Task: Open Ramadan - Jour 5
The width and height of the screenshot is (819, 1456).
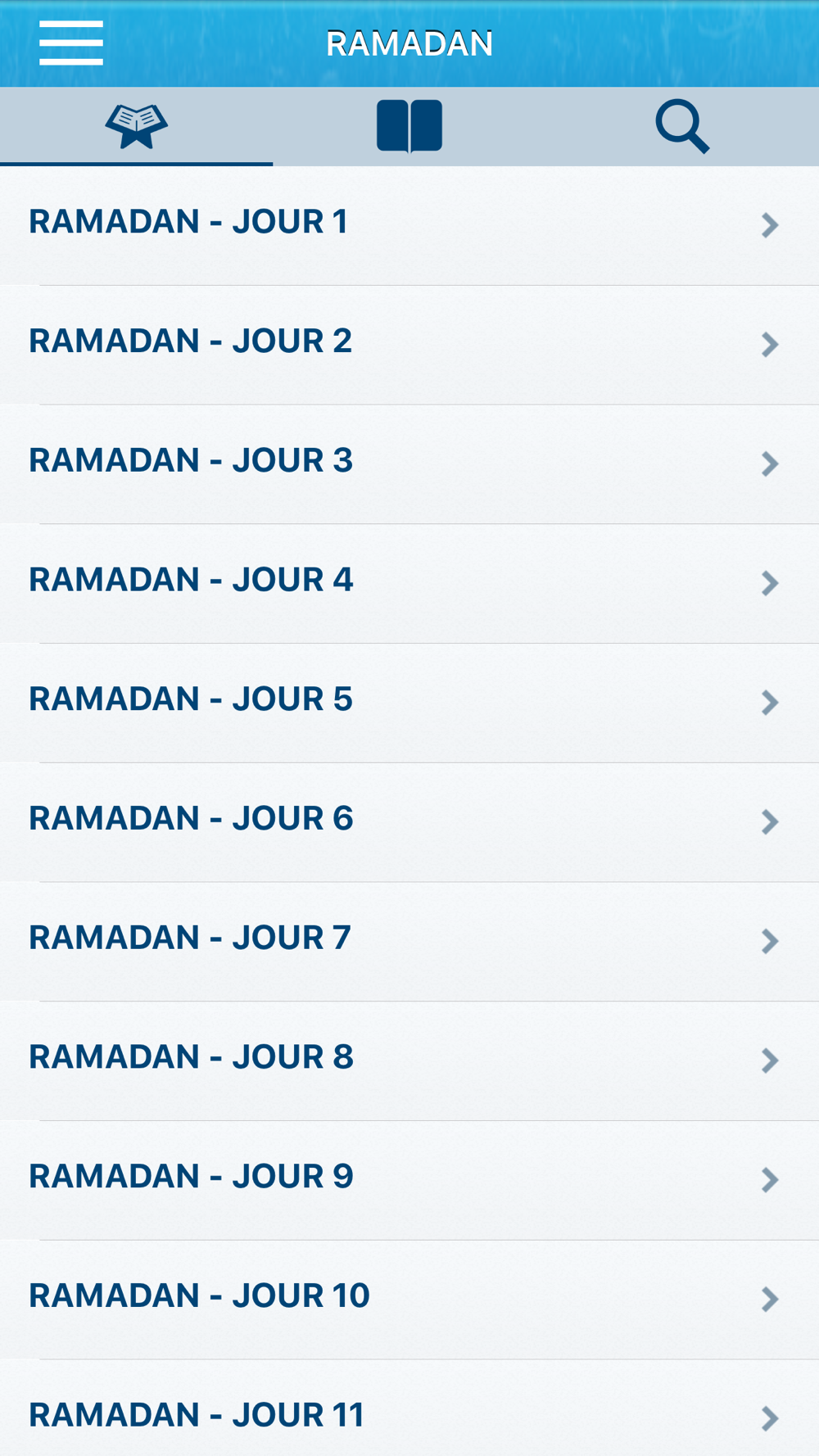Action: coord(409,703)
